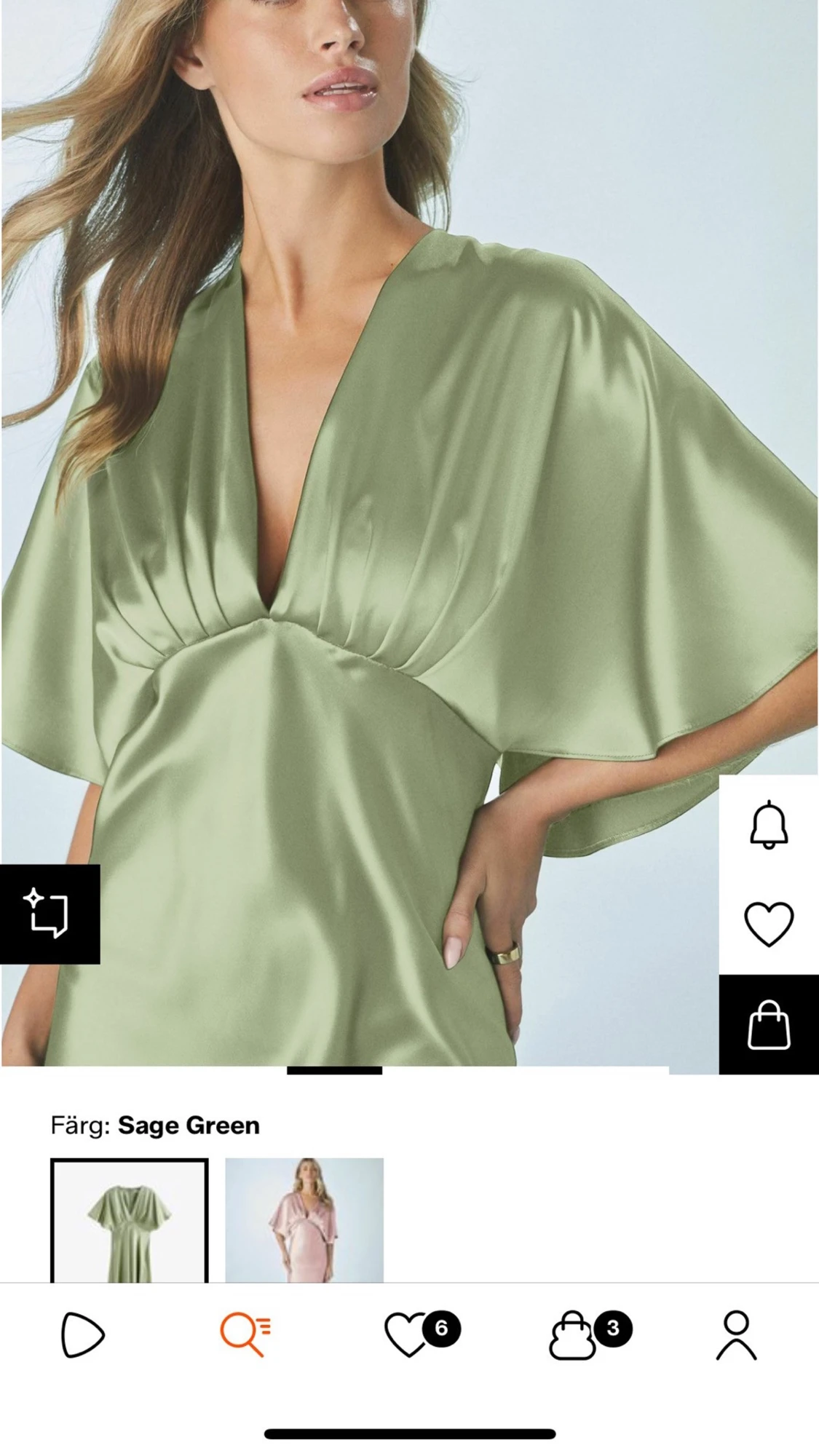Choose the pink dress color variant
819x1456 pixels.
point(304,1220)
